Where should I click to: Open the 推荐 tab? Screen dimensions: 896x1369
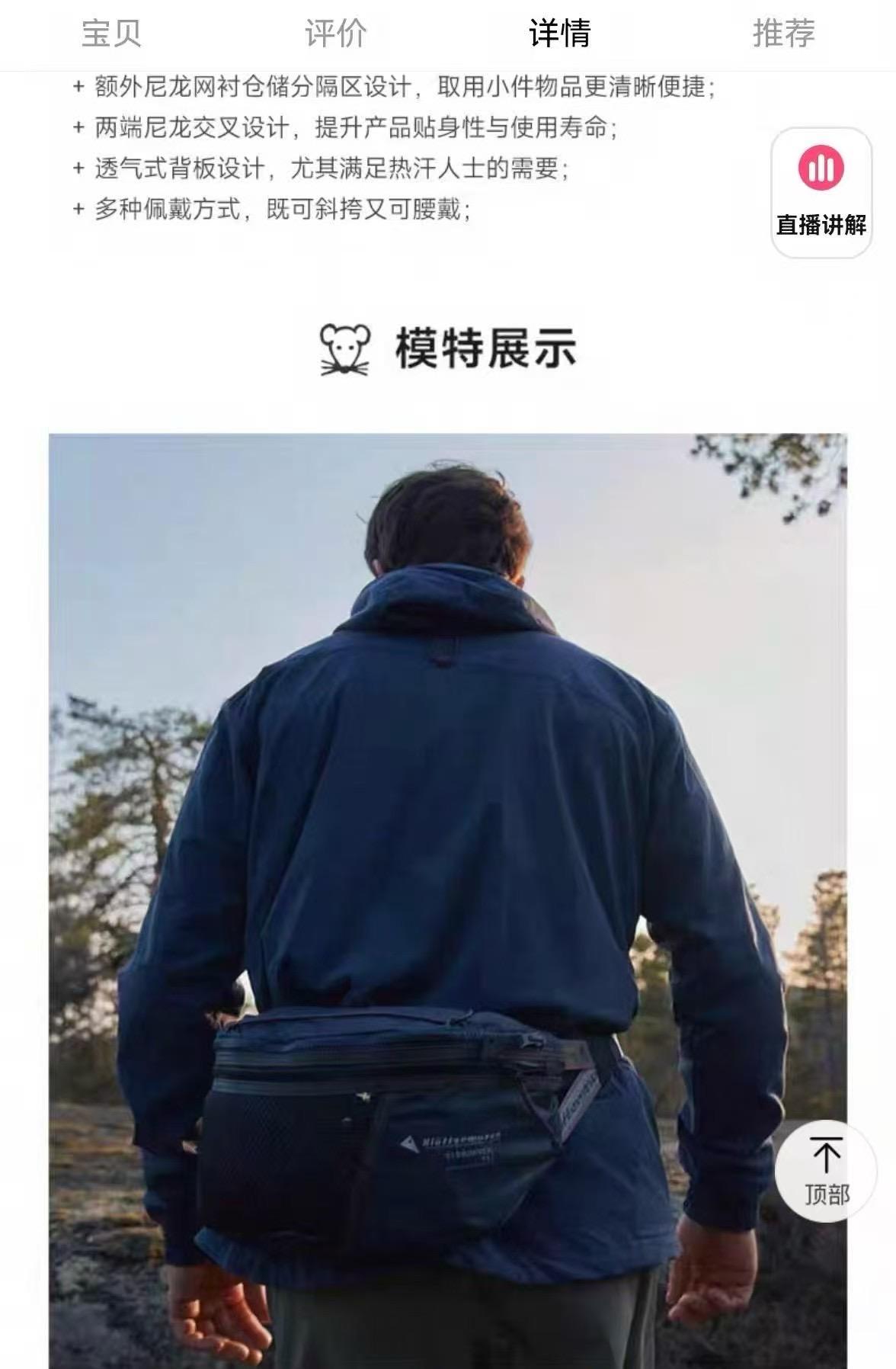[783, 34]
